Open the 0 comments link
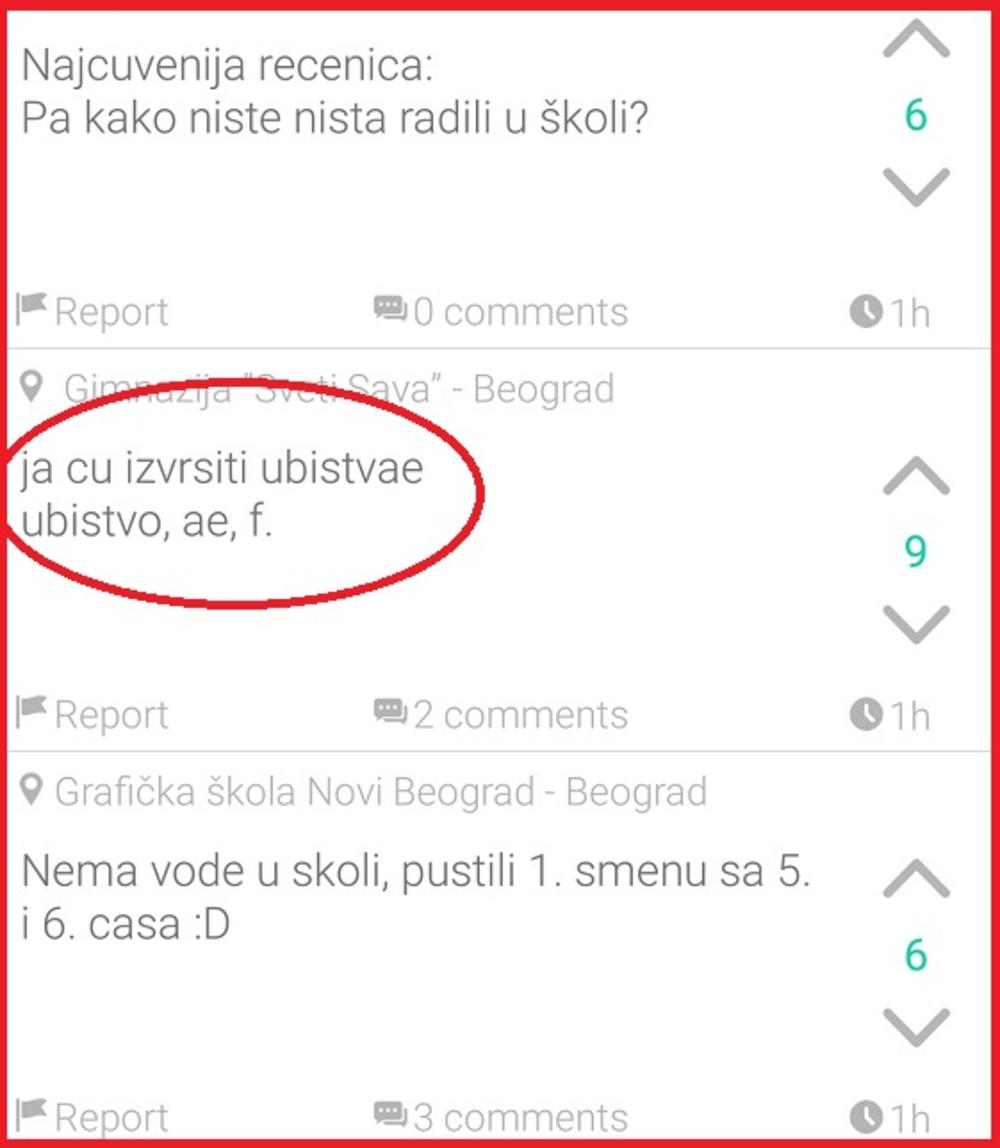This screenshot has height=1148, width=1000. coord(501,312)
